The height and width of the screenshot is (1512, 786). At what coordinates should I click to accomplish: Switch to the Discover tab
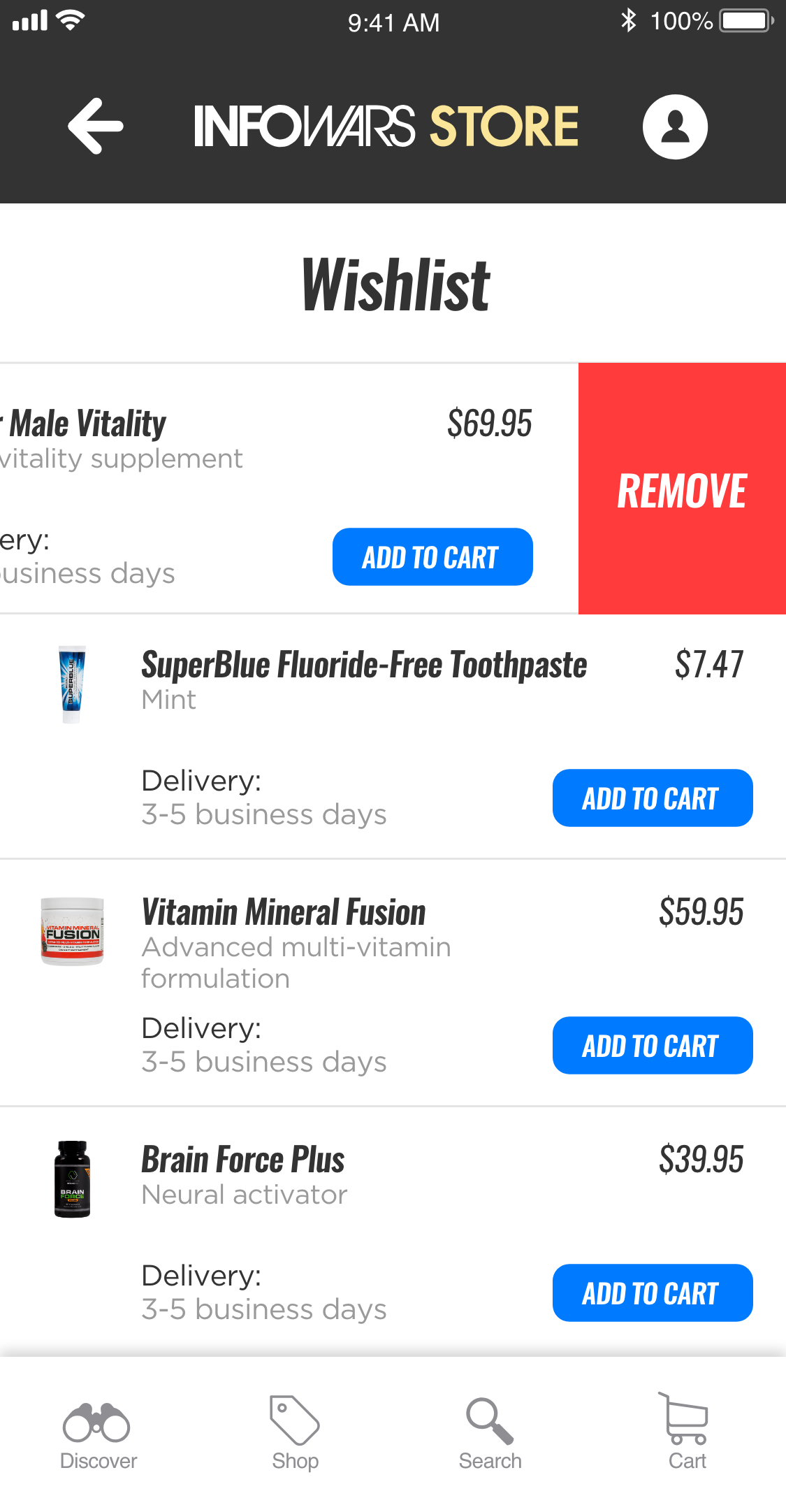click(x=98, y=1433)
